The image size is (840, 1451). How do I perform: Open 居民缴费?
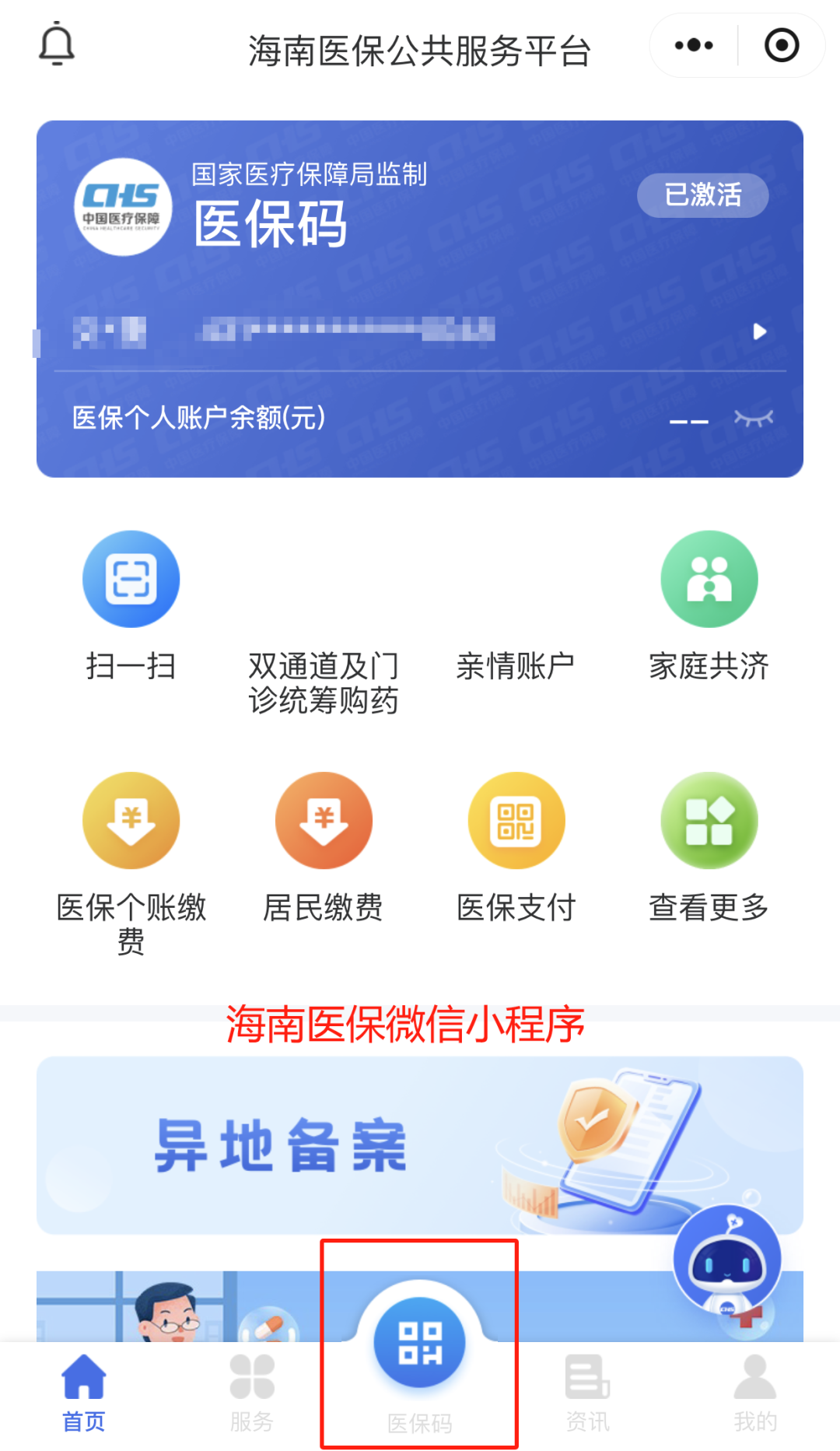pyautogui.click(x=324, y=848)
